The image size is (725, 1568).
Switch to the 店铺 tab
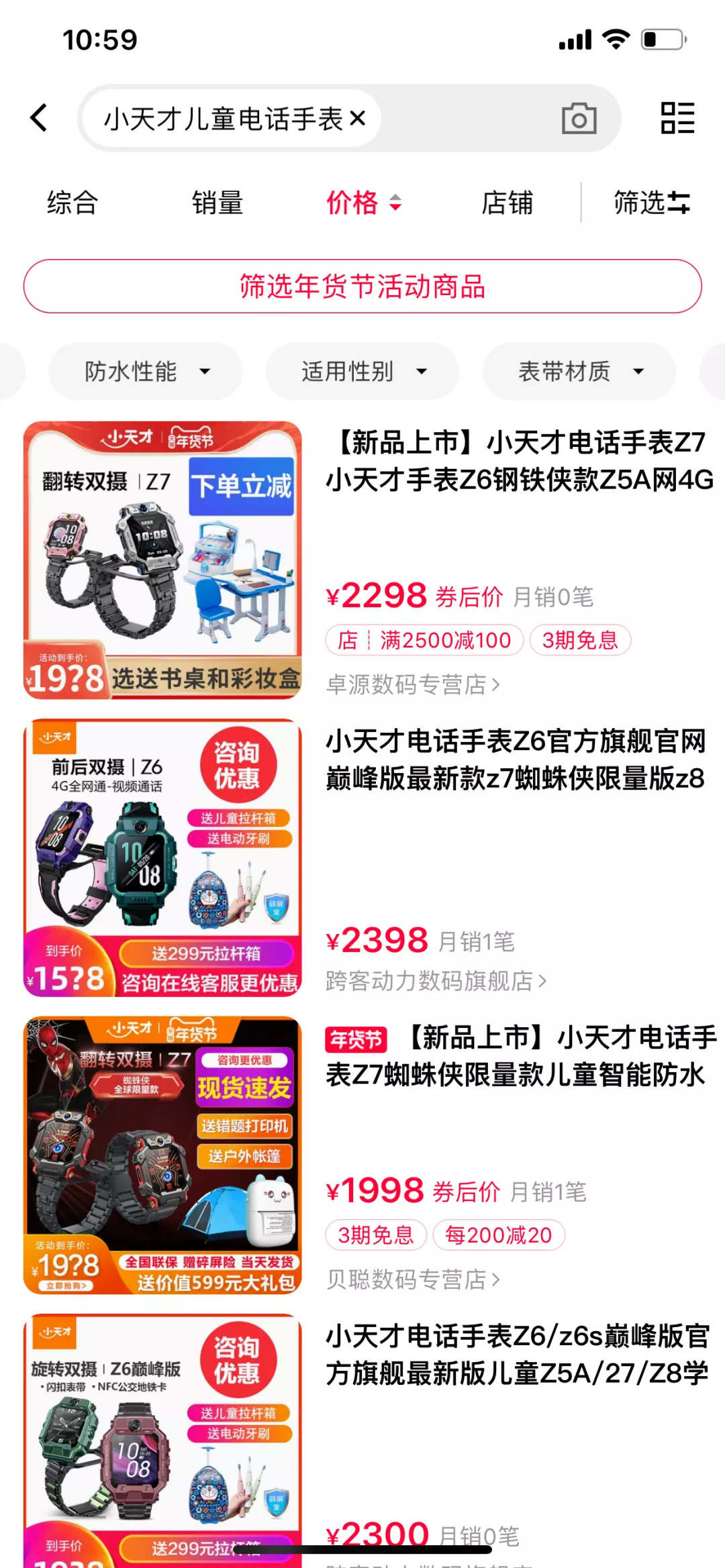[507, 203]
